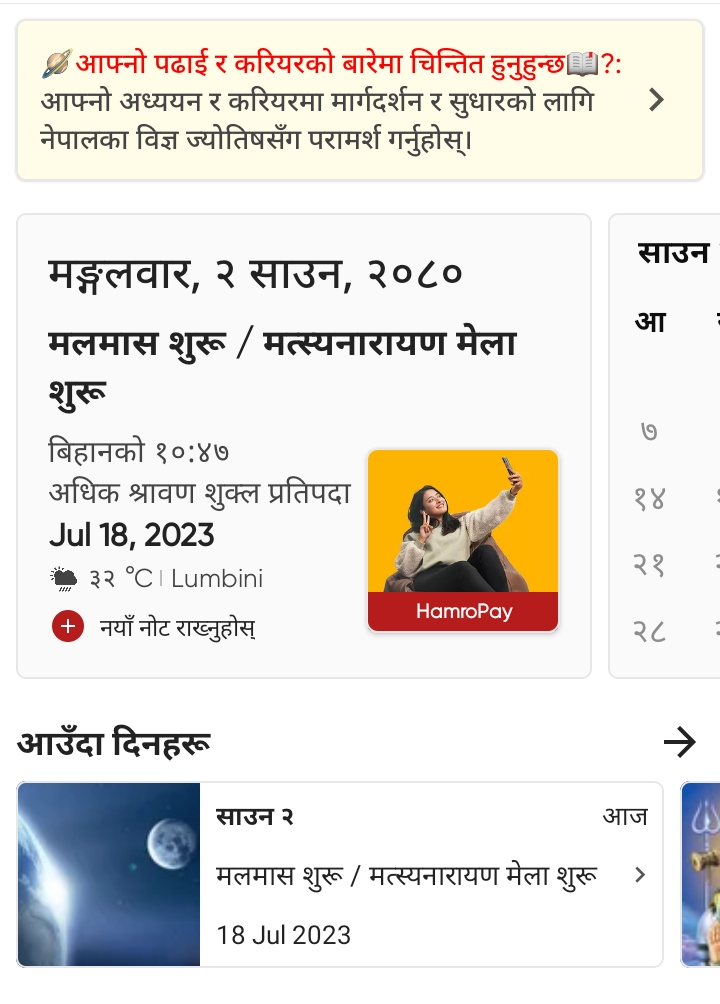
Task: View all upcoming days via the arrow
Action: pyautogui.click(x=680, y=742)
